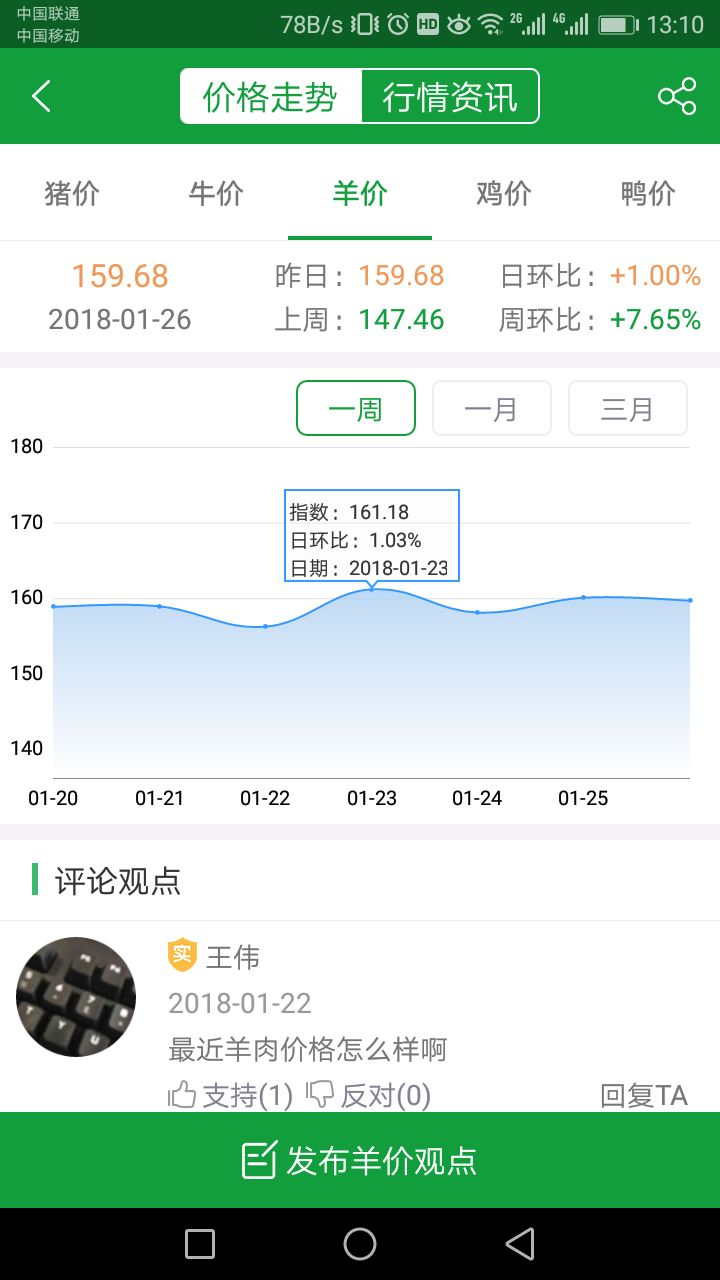
Task: Tap the Android home circle button
Action: tap(360, 1243)
